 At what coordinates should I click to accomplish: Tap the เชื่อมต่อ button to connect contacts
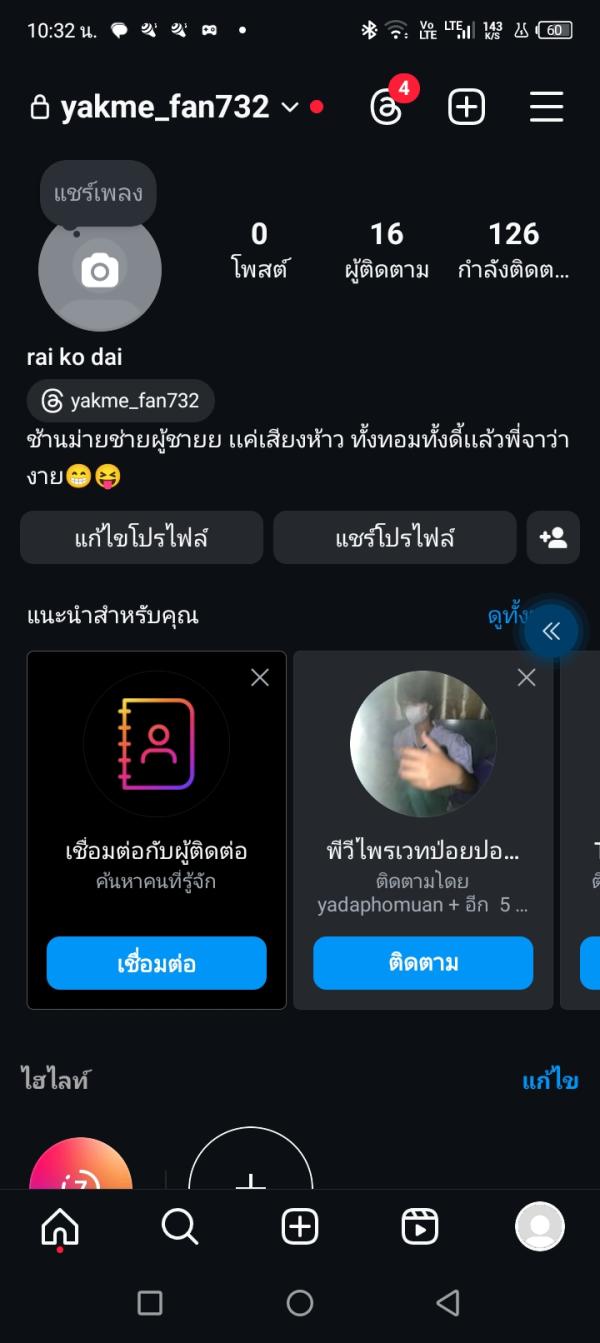[156, 963]
